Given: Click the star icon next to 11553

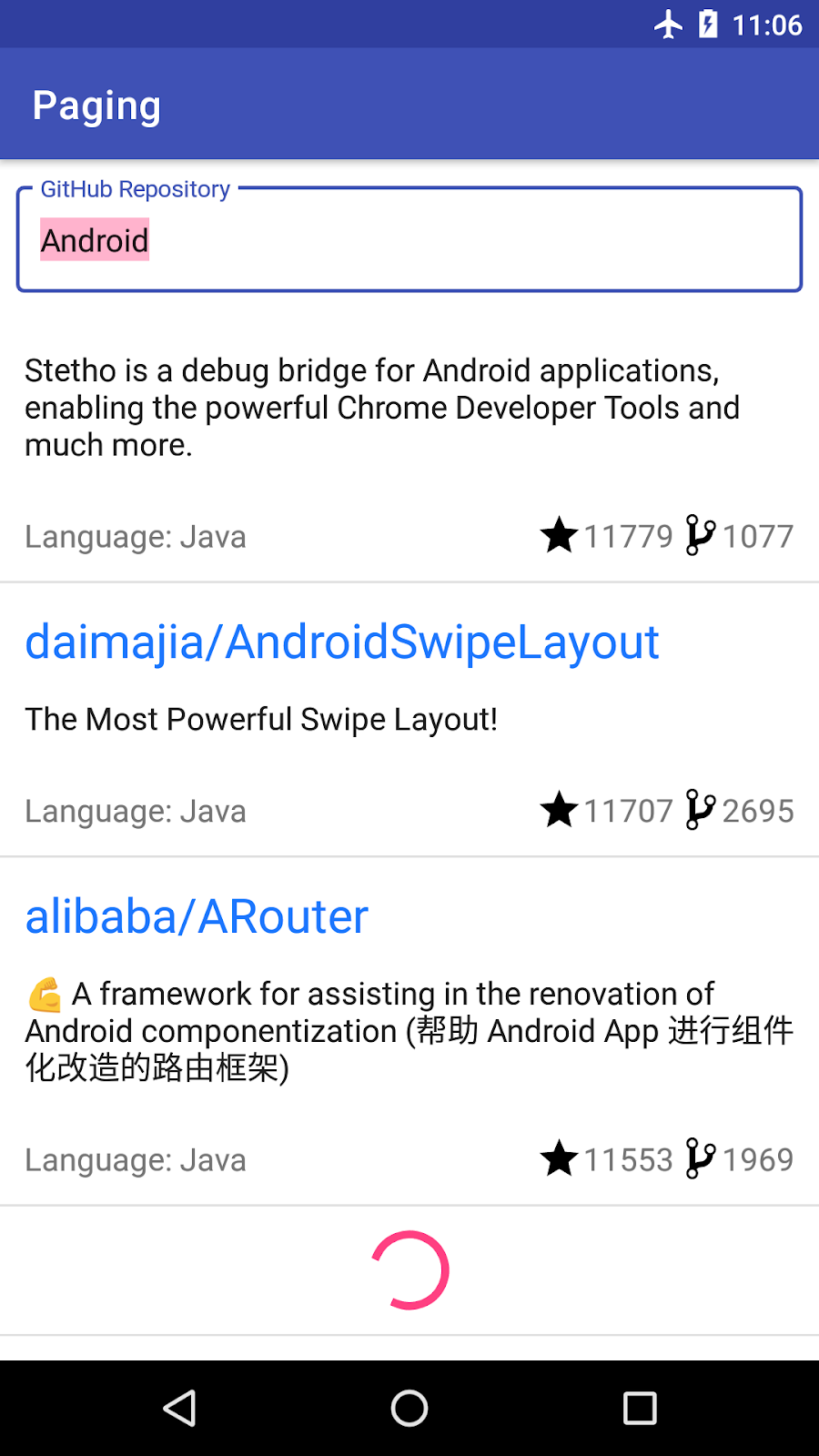Looking at the screenshot, I should pyautogui.click(x=561, y=1159).
